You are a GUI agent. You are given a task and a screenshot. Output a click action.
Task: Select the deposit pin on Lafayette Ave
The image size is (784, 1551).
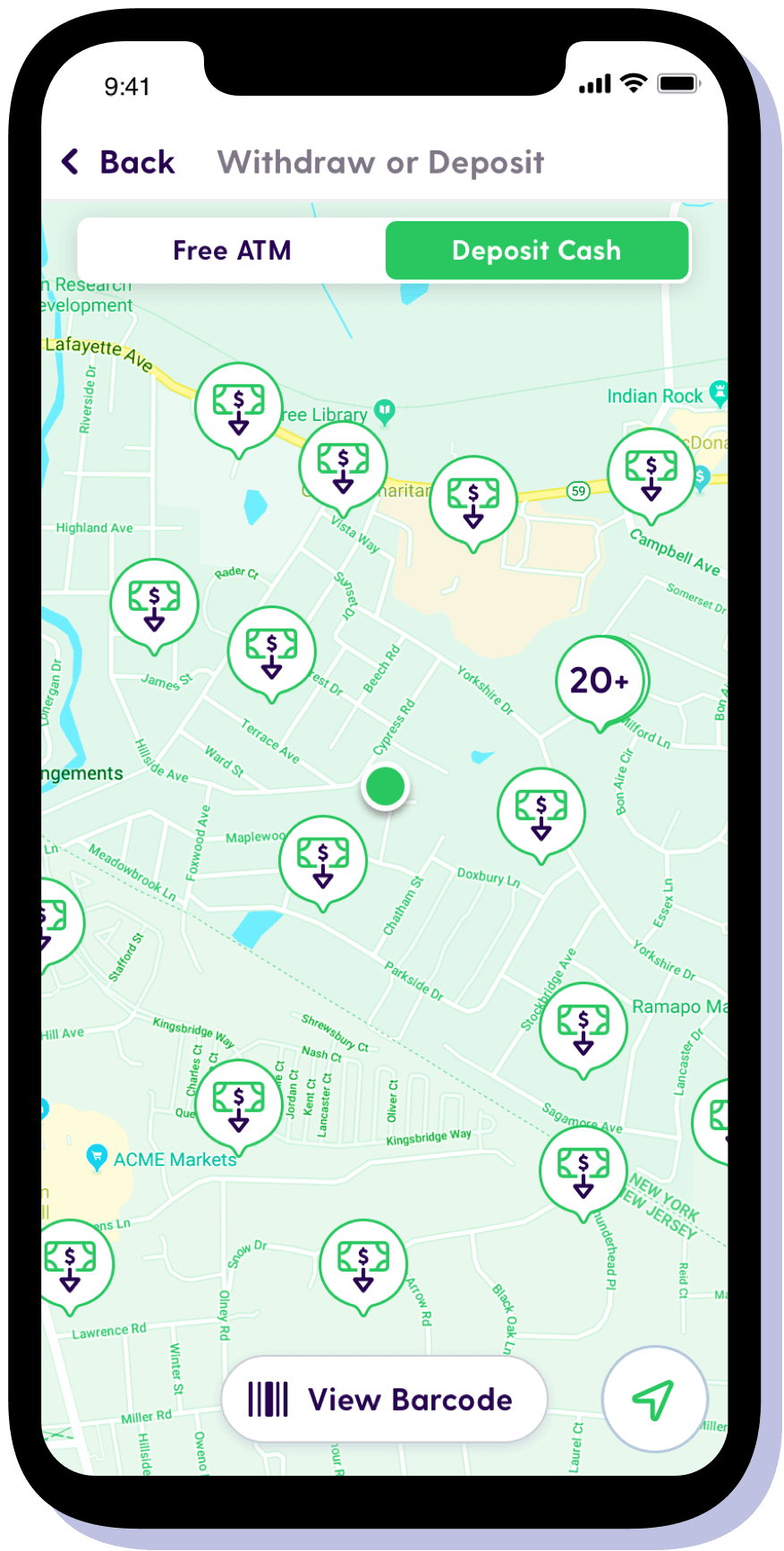pyautogui.click(x=239, y=407)
